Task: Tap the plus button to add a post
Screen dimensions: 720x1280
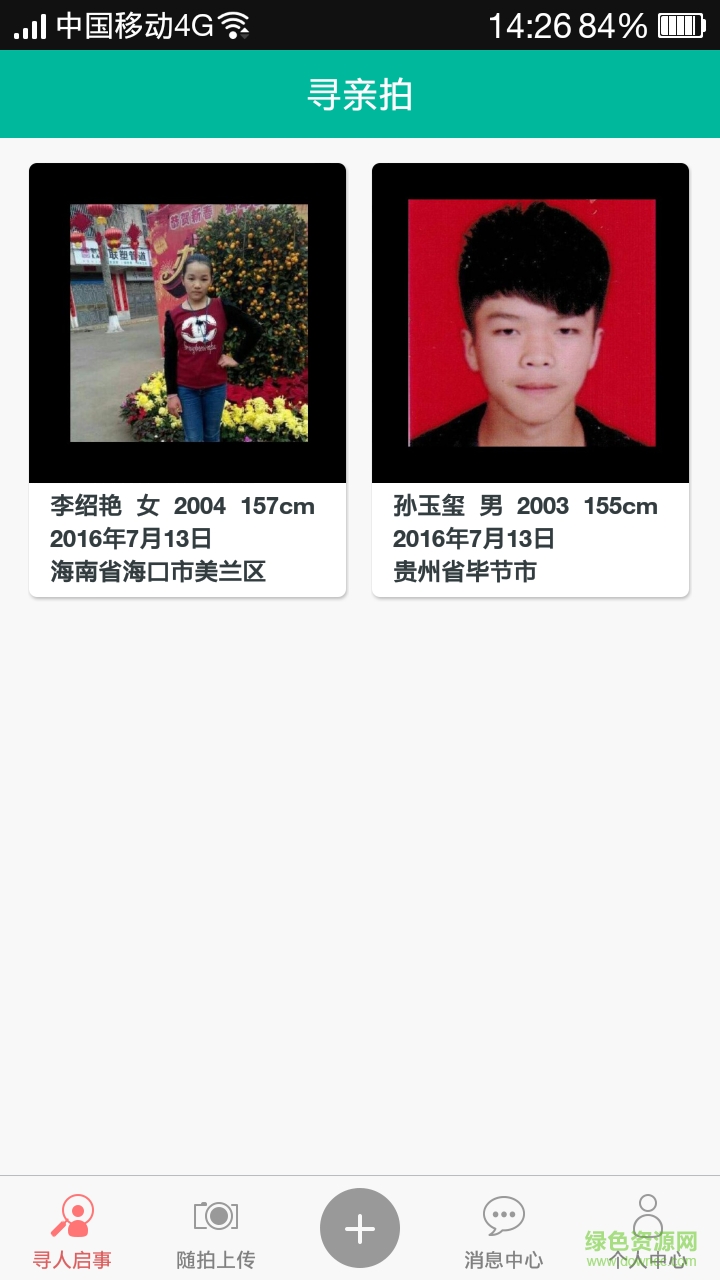Action: pos(360,1228)
